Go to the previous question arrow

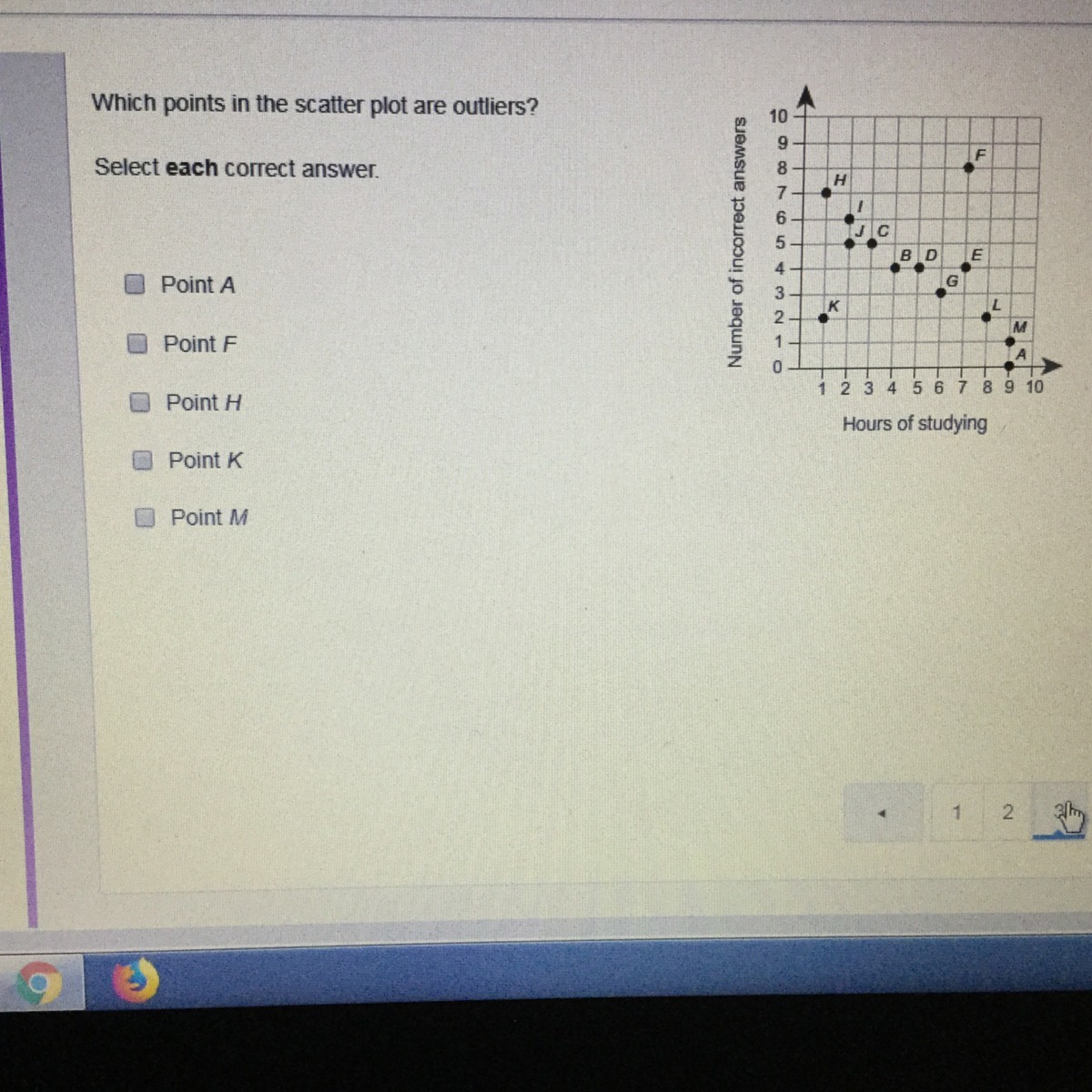(881, 813)
